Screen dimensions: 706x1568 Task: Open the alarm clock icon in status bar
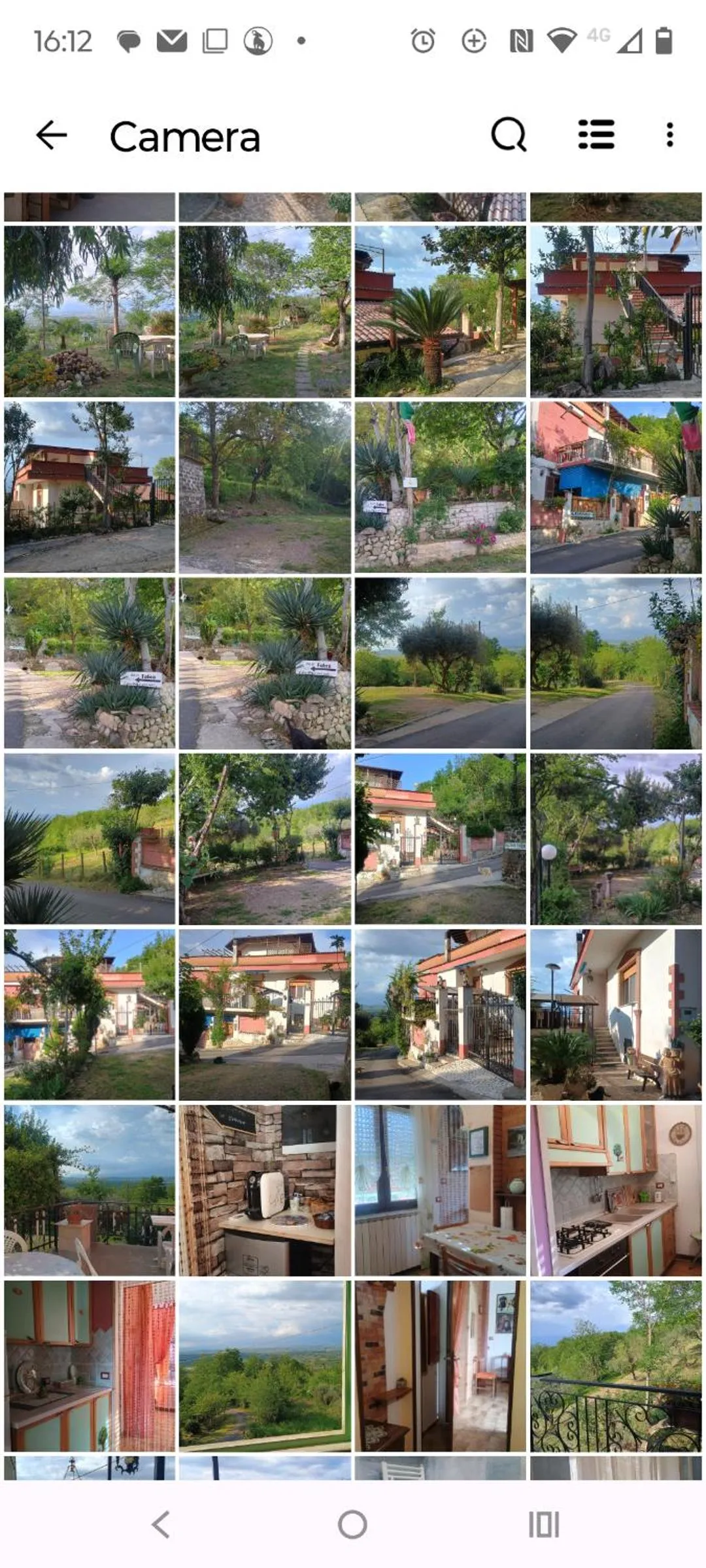pos(425,41)
